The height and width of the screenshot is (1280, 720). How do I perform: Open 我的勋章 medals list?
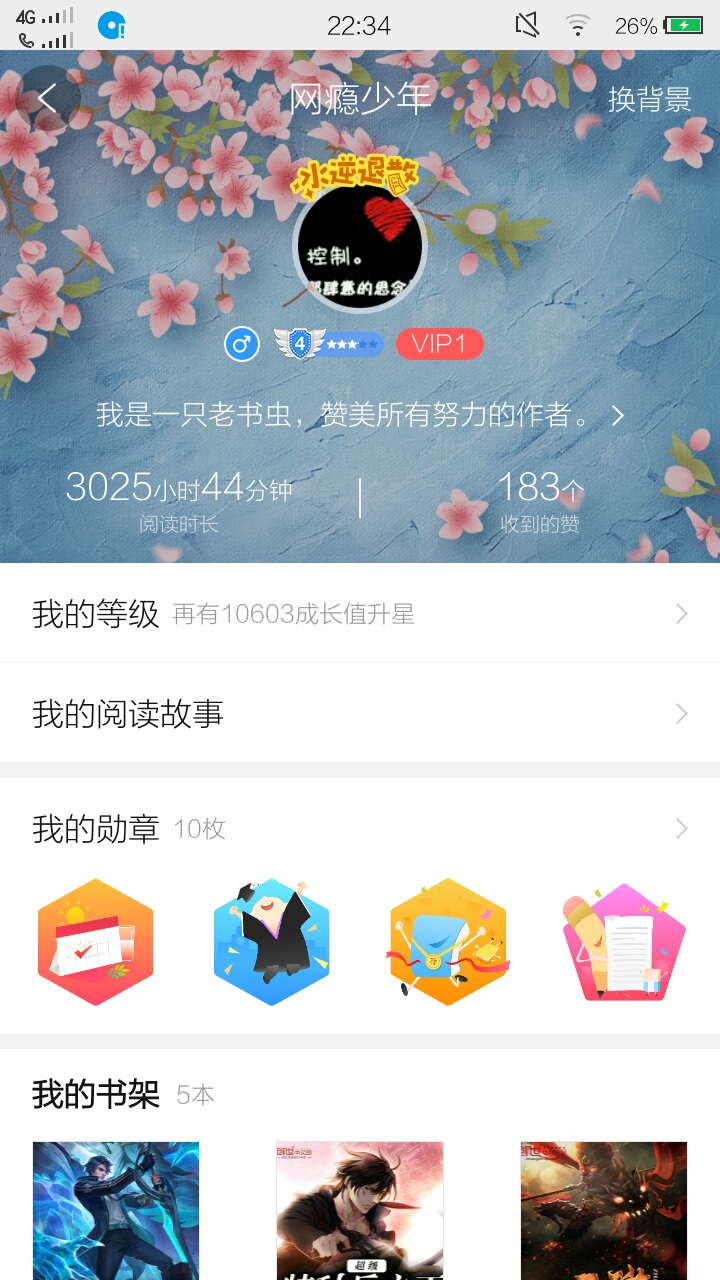click(x=360, y=828)
